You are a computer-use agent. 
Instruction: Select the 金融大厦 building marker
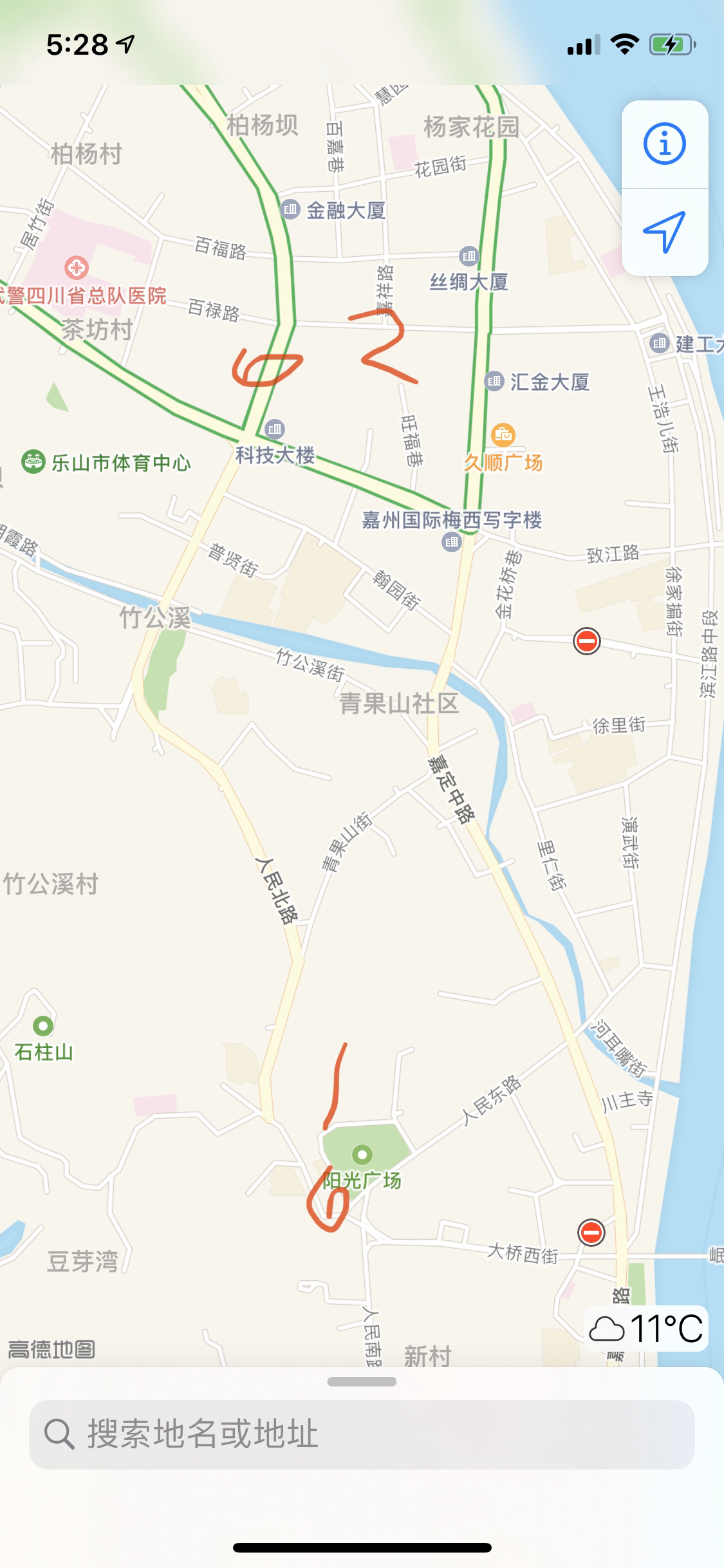tap(290, 209)
